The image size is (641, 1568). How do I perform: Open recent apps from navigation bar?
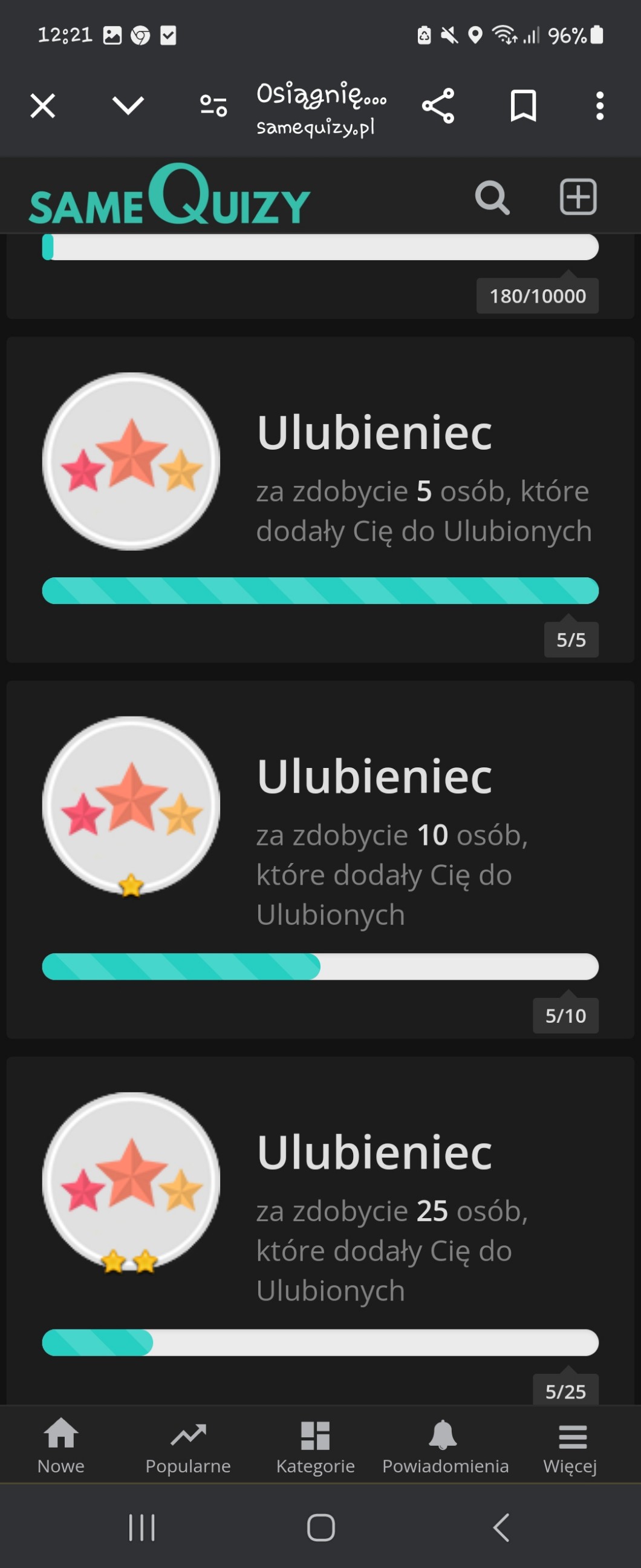point(142,1527)
